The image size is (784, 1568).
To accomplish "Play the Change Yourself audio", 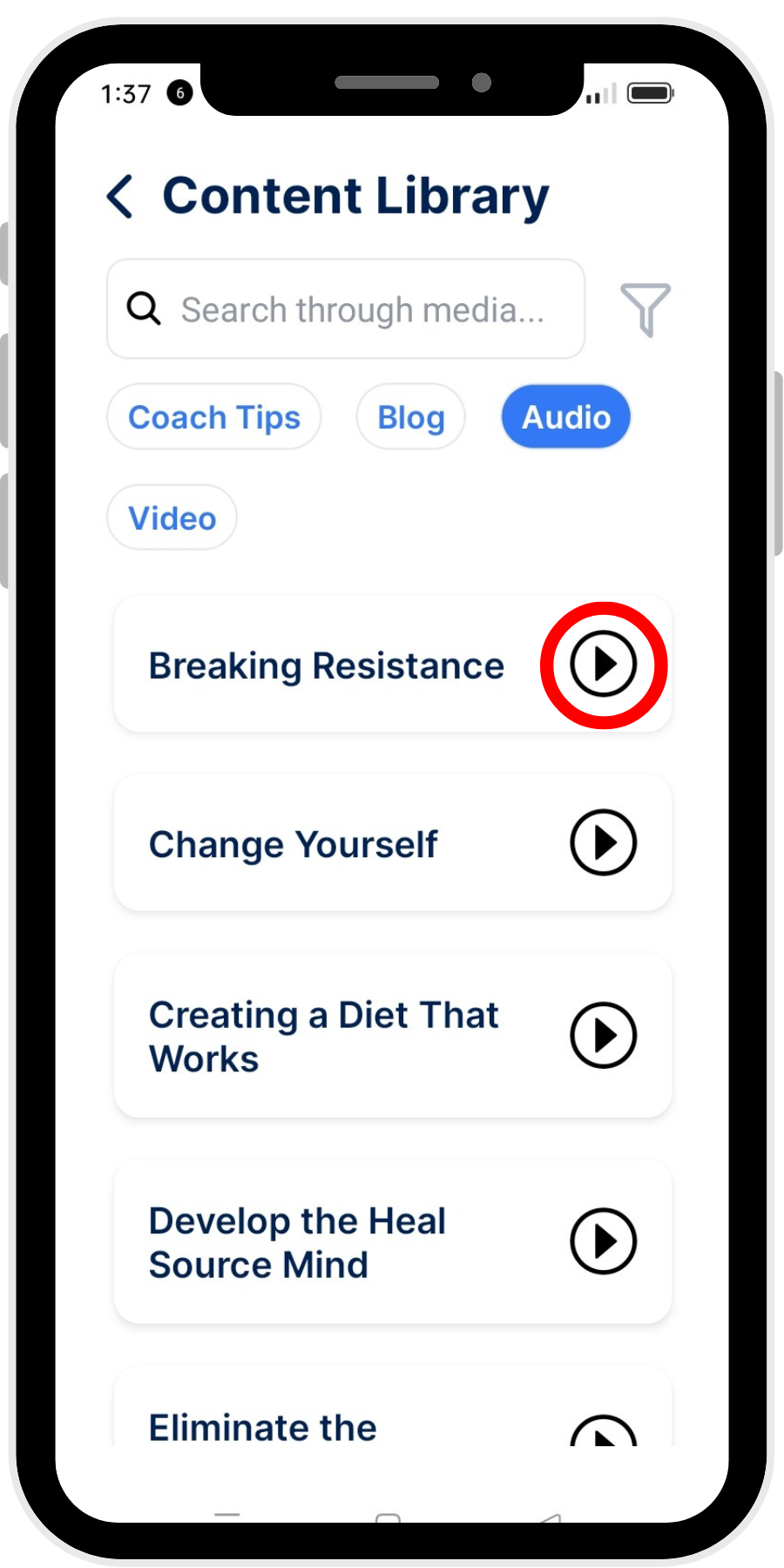I will pyautogui.click(x=603, y=842).
